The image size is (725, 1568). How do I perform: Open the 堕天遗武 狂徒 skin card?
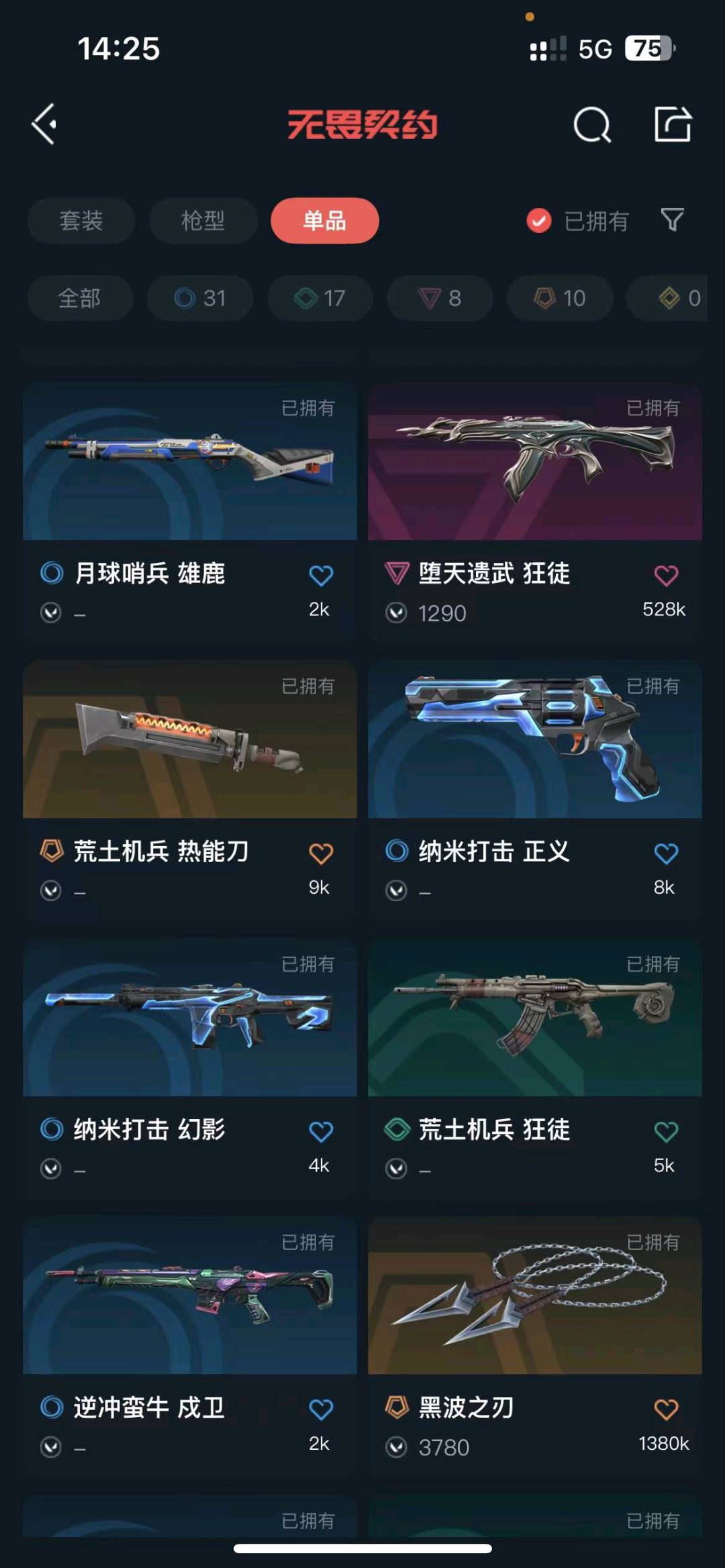coord(535,513)
